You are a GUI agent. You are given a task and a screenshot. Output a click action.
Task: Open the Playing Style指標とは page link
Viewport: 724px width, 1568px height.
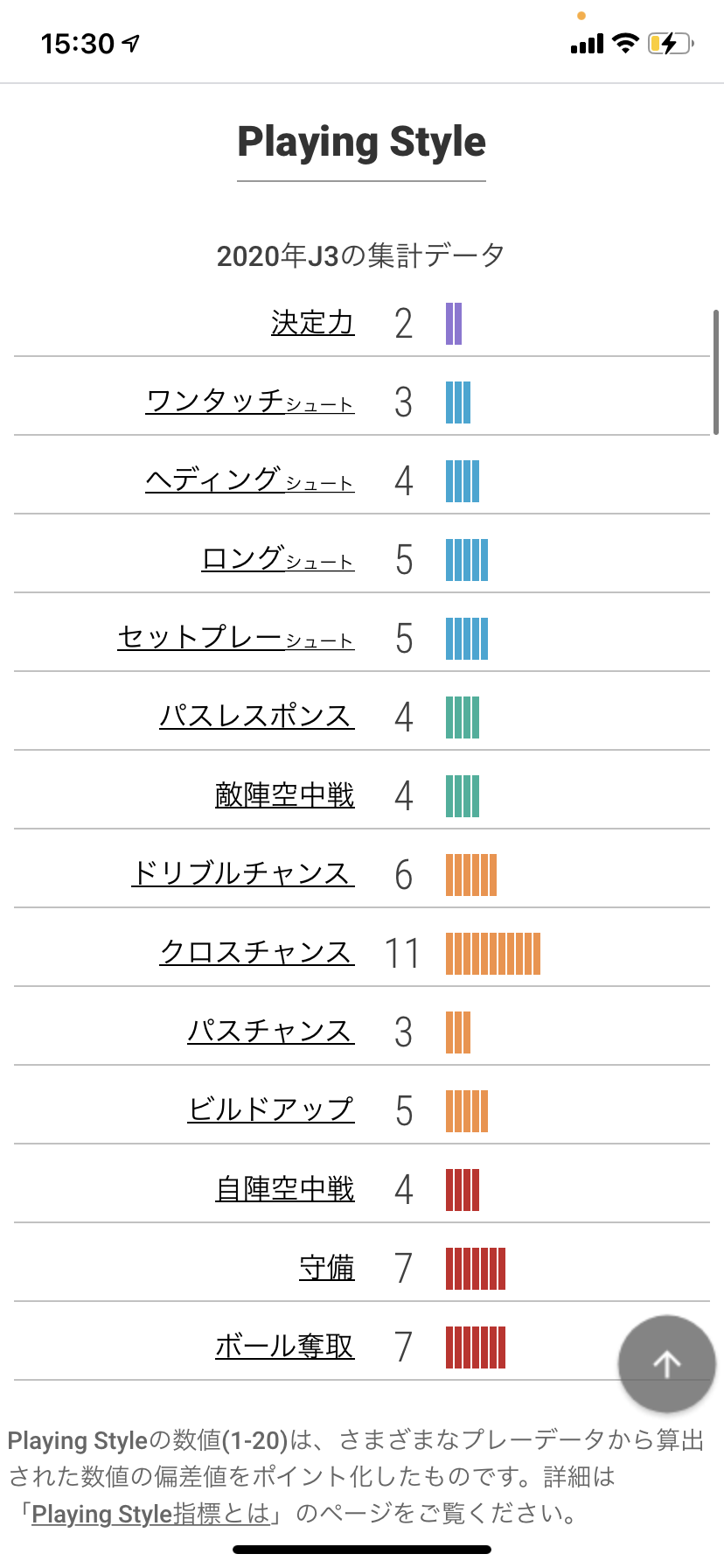(150, 1515)
